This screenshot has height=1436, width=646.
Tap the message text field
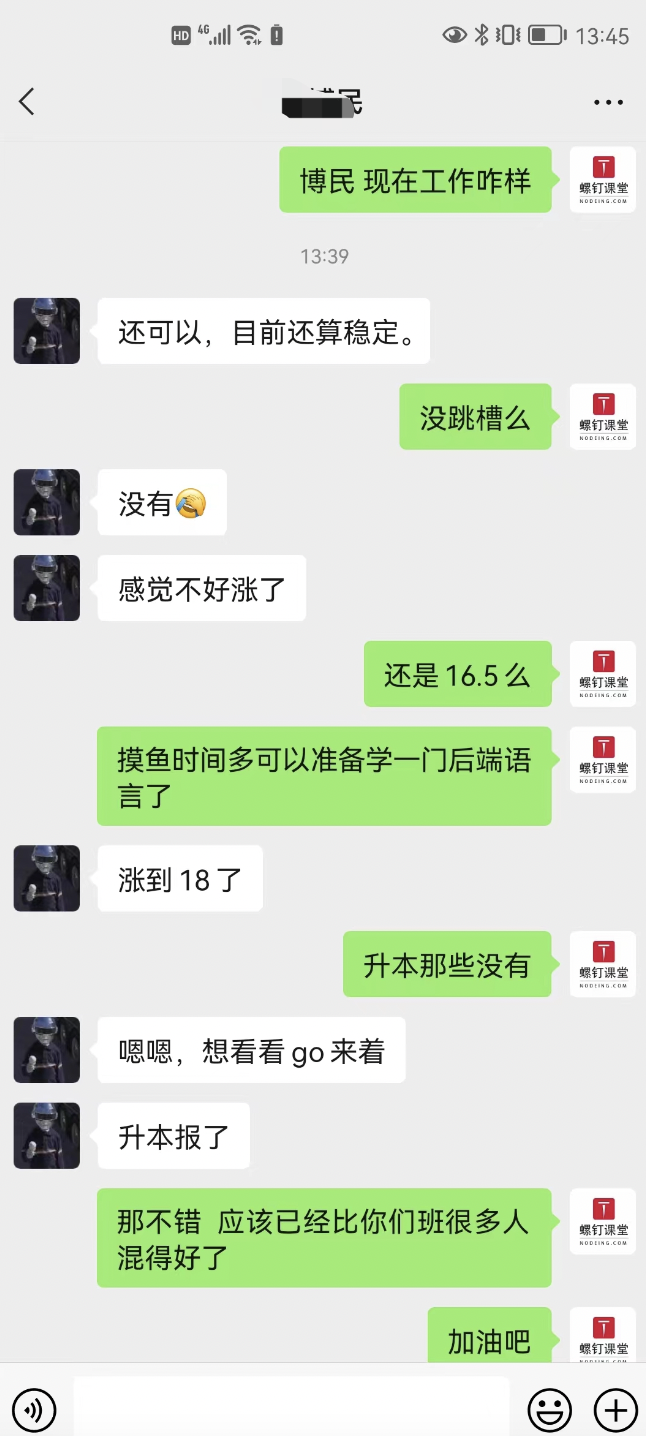coord(290,1408)
